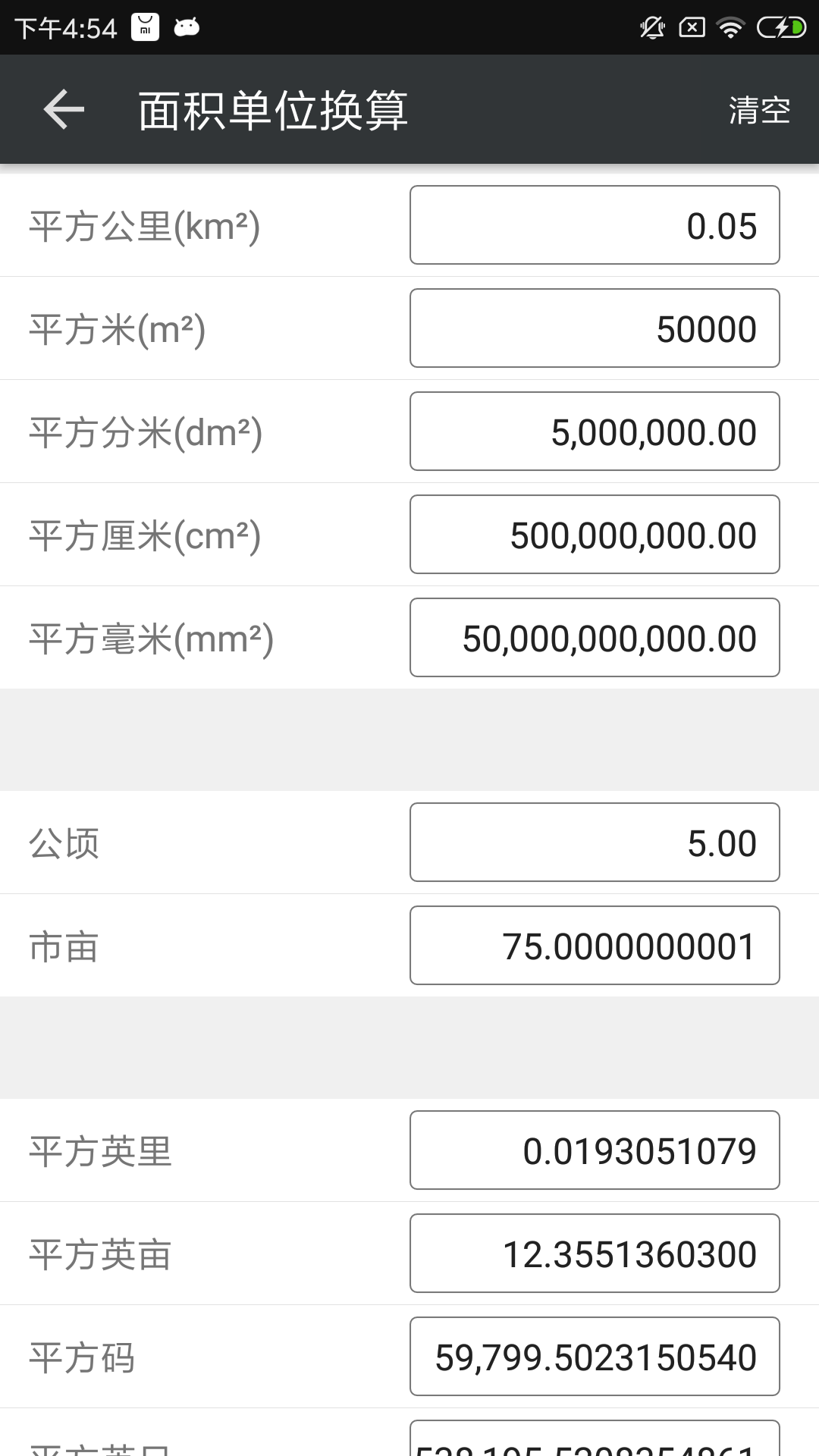Select the 平方分米(dm²) field
This screenshot has width=819, height=1456.
[x=595, y=431]
